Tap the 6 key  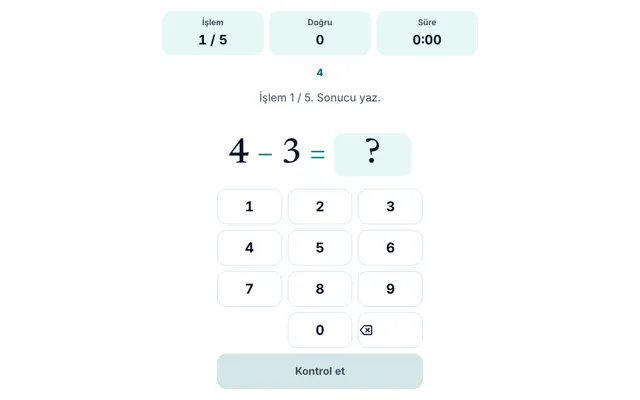(x=390, y=248)
